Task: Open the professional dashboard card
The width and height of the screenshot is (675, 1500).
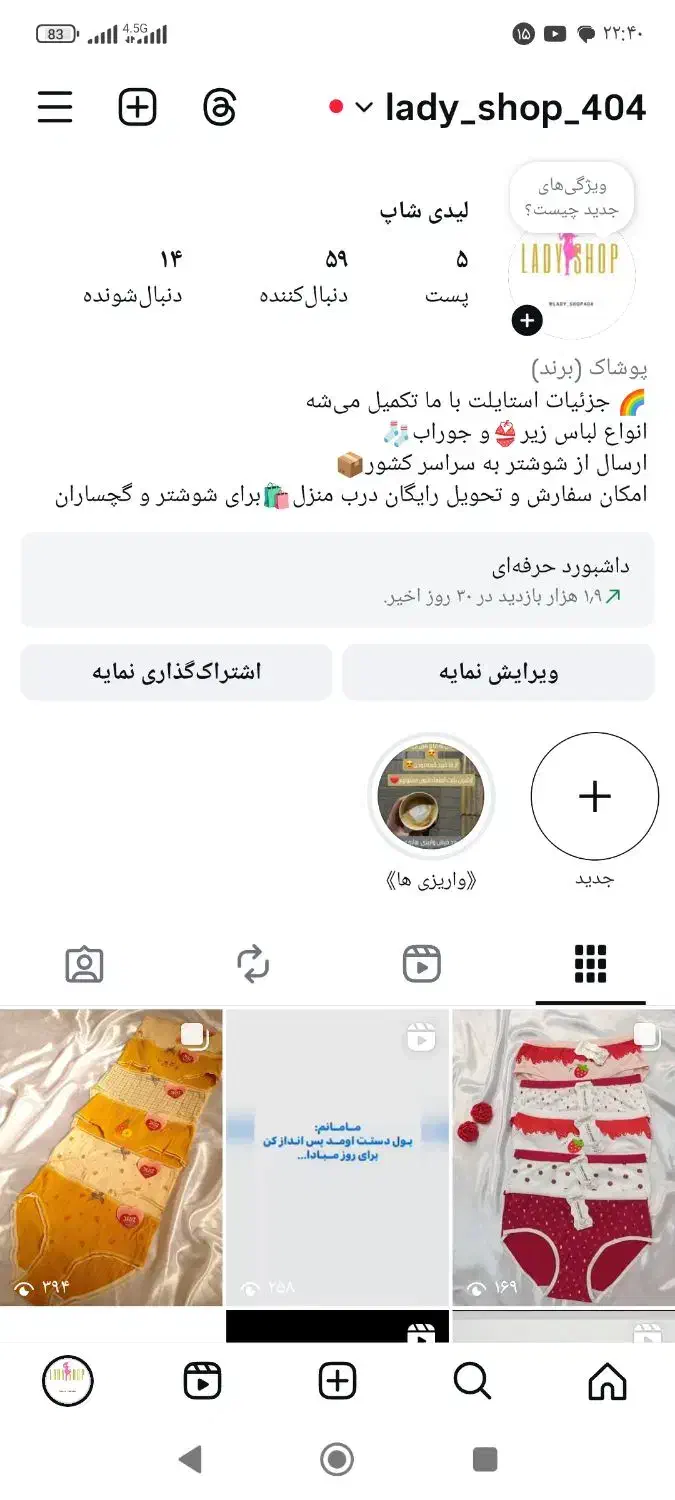Action: 337,580
